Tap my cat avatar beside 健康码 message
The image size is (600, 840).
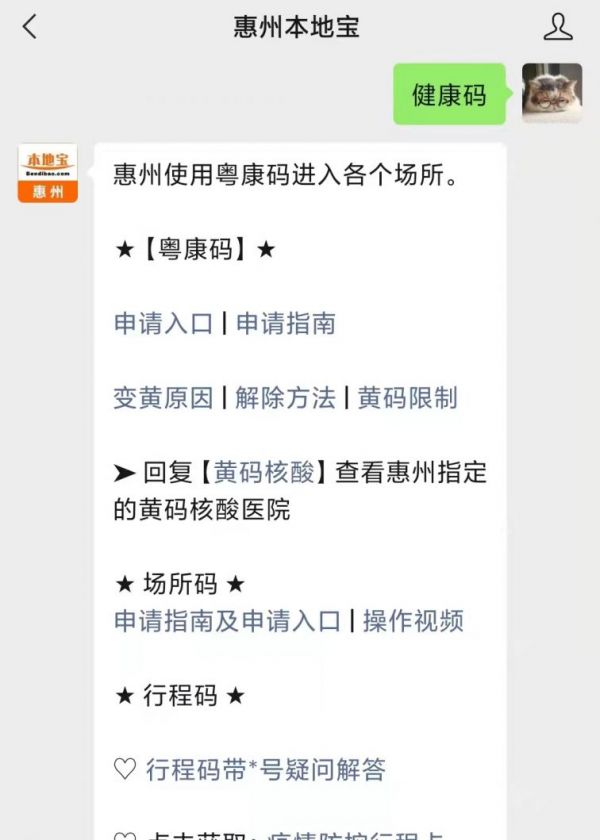552,94
